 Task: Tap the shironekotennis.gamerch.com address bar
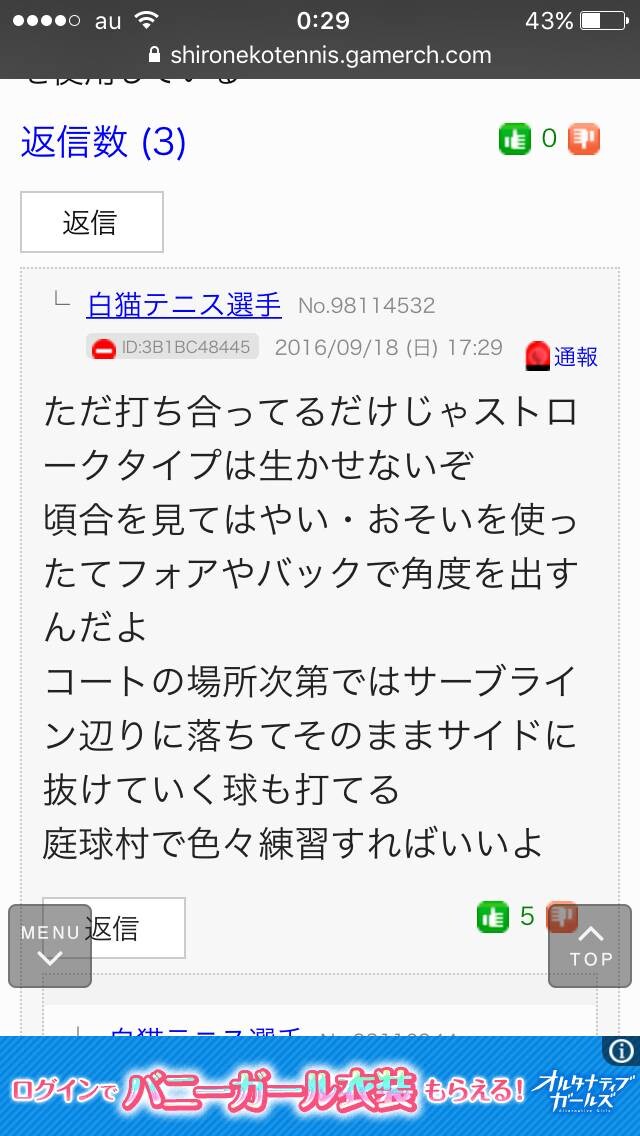pyautogui.click(x=320, y=55)
